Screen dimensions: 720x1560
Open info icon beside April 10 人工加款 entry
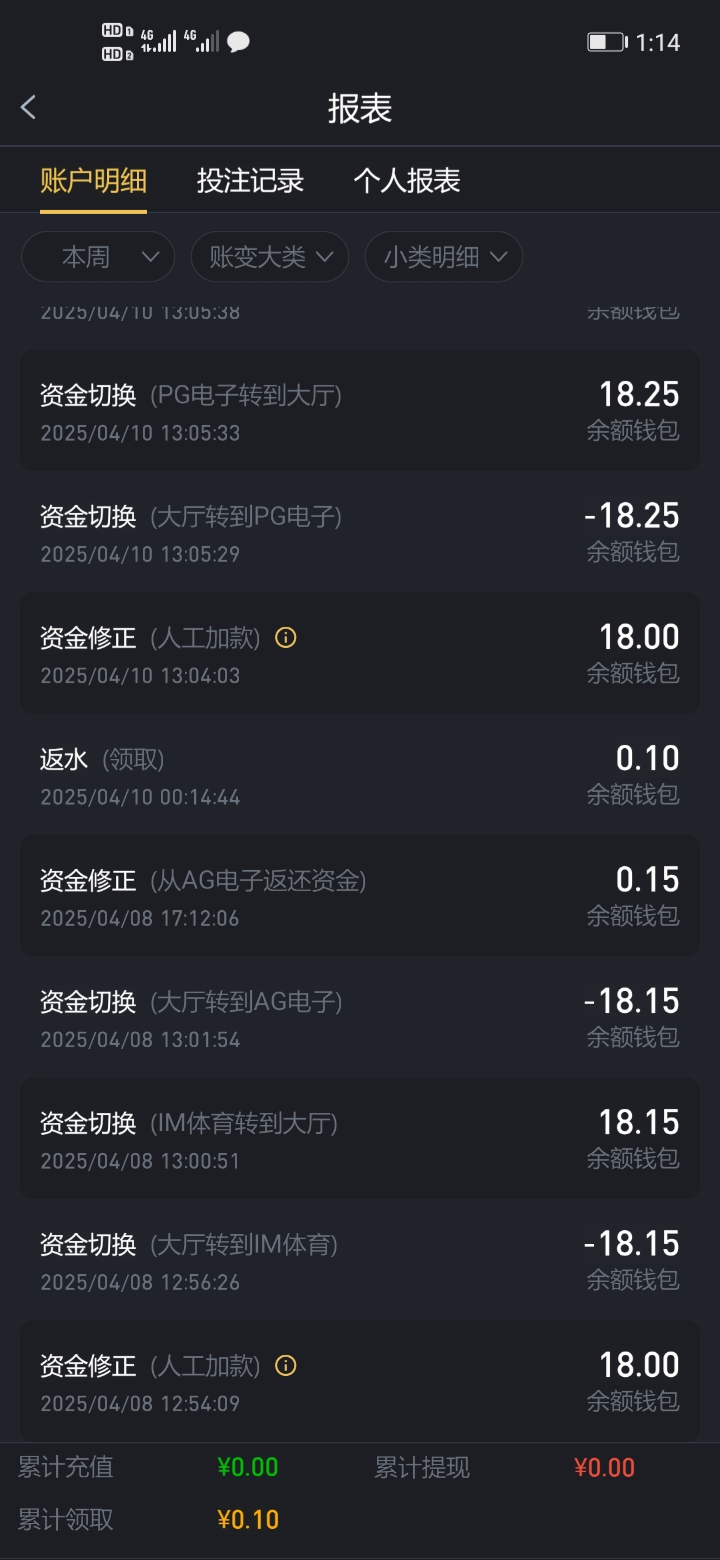click(x=286, y=637)
